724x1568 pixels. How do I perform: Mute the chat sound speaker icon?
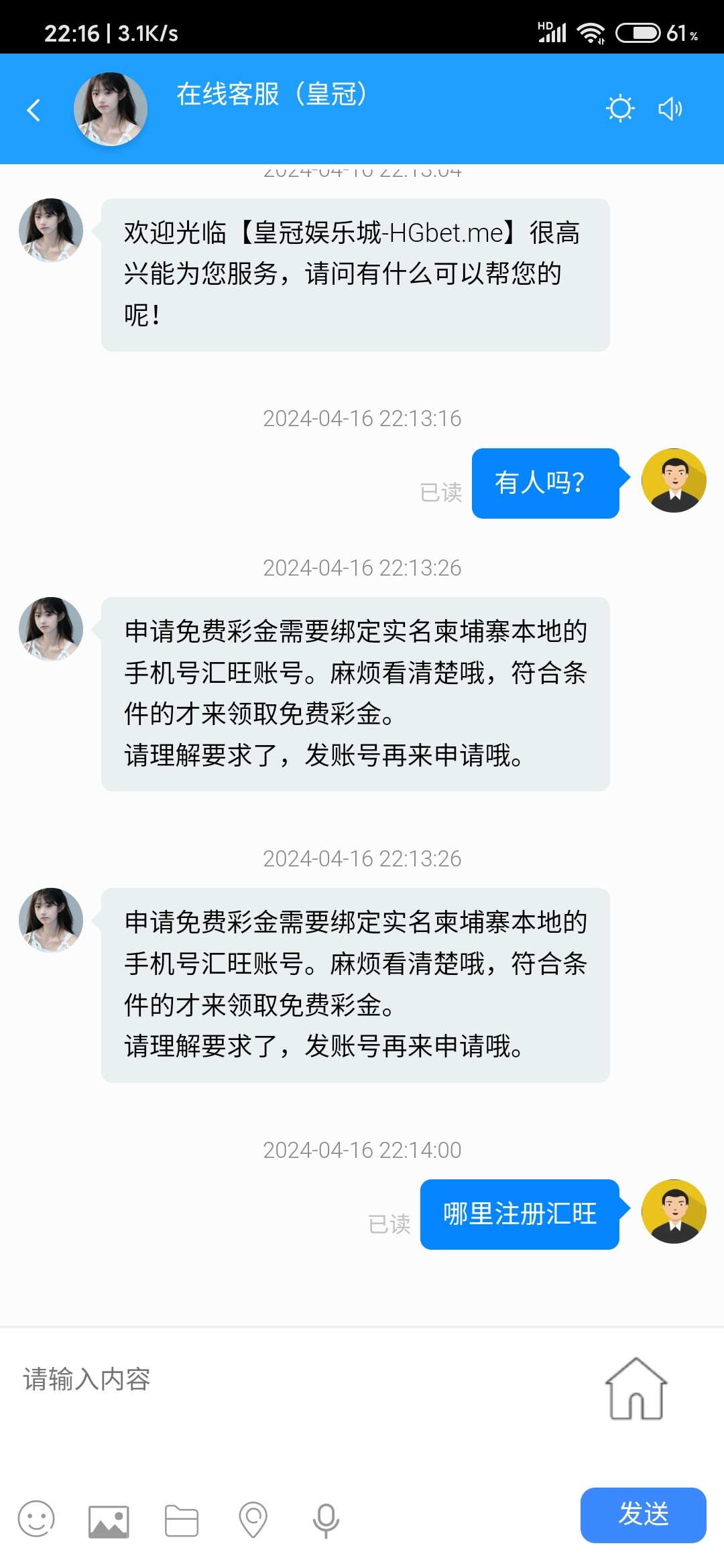(670, 109)
